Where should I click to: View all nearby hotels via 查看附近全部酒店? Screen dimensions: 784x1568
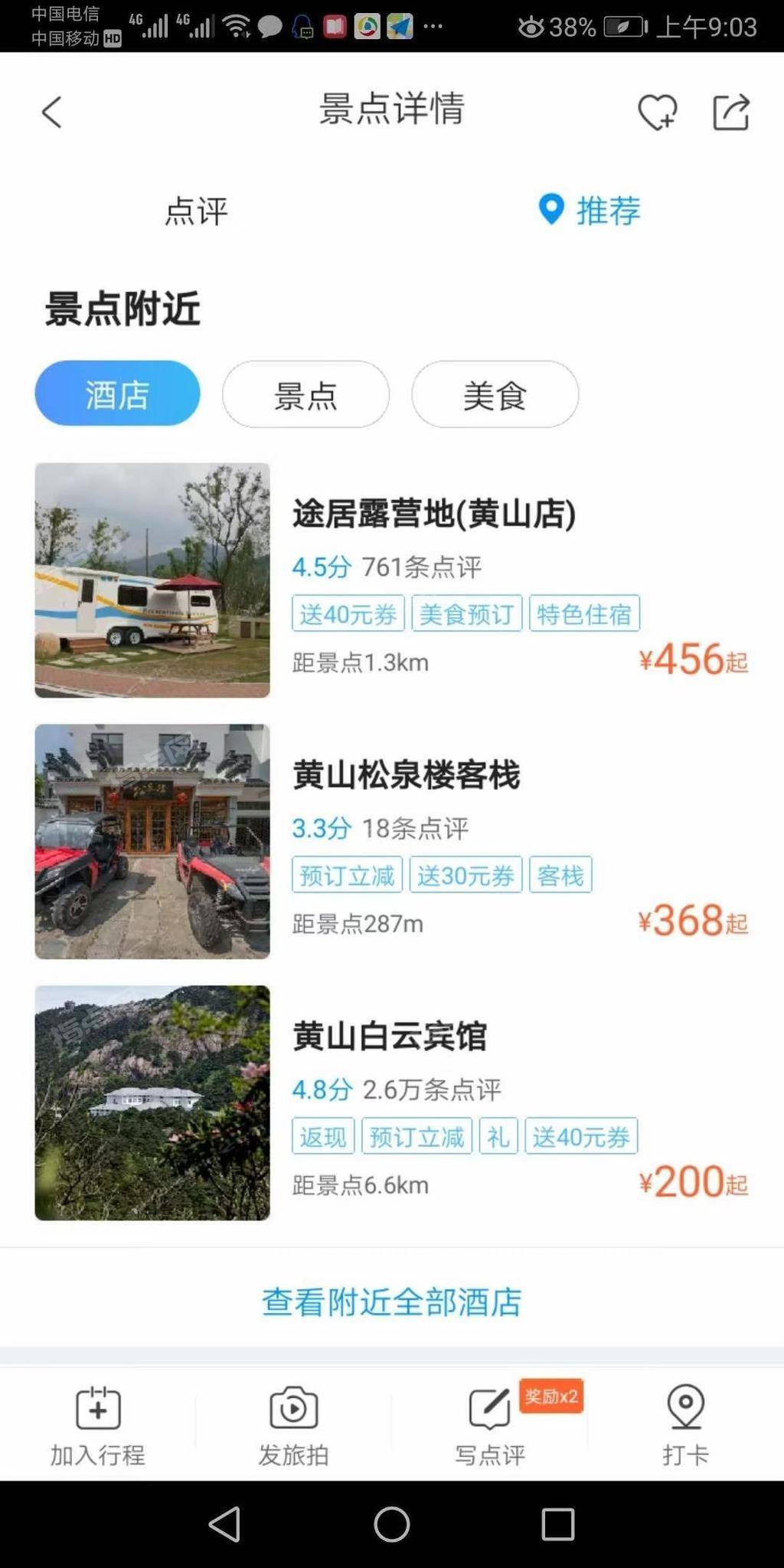pyautogui.click(x=391, y=1302)
